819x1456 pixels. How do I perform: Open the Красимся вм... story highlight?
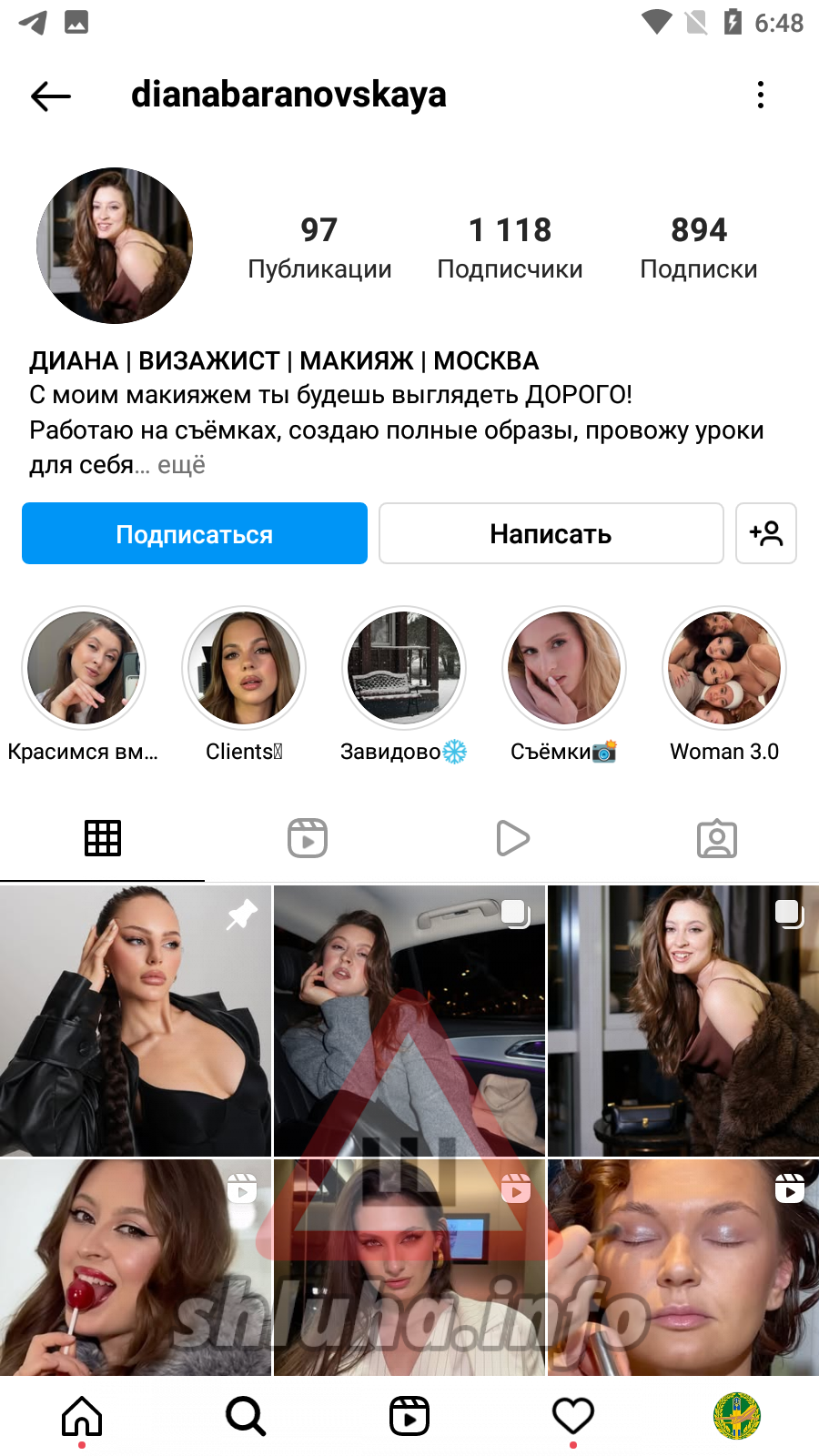pyautogui.click(x=84, y=669)
